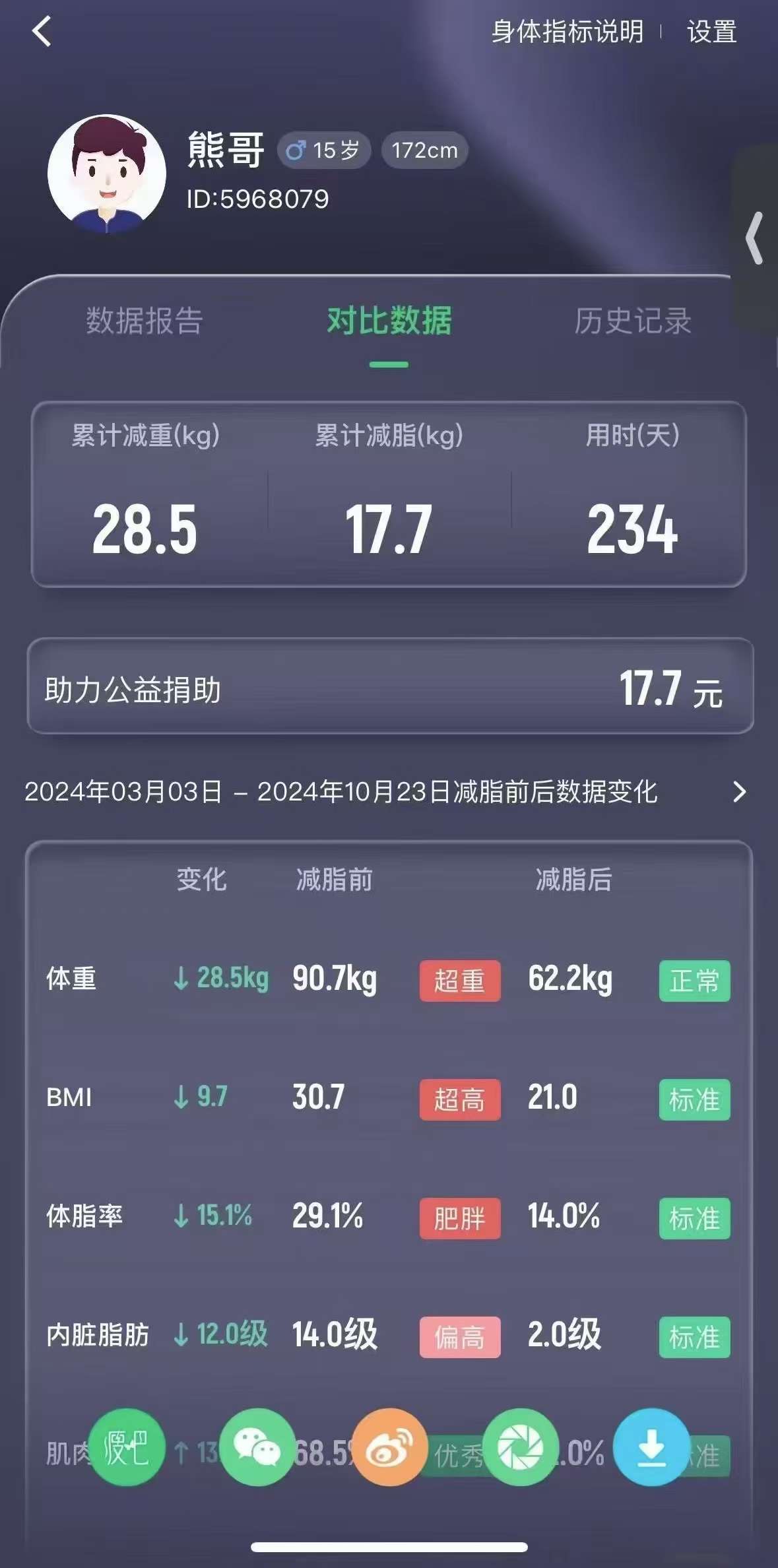
Task: Download the report image
Action: pyautogui.click(x=651, y=1447)
